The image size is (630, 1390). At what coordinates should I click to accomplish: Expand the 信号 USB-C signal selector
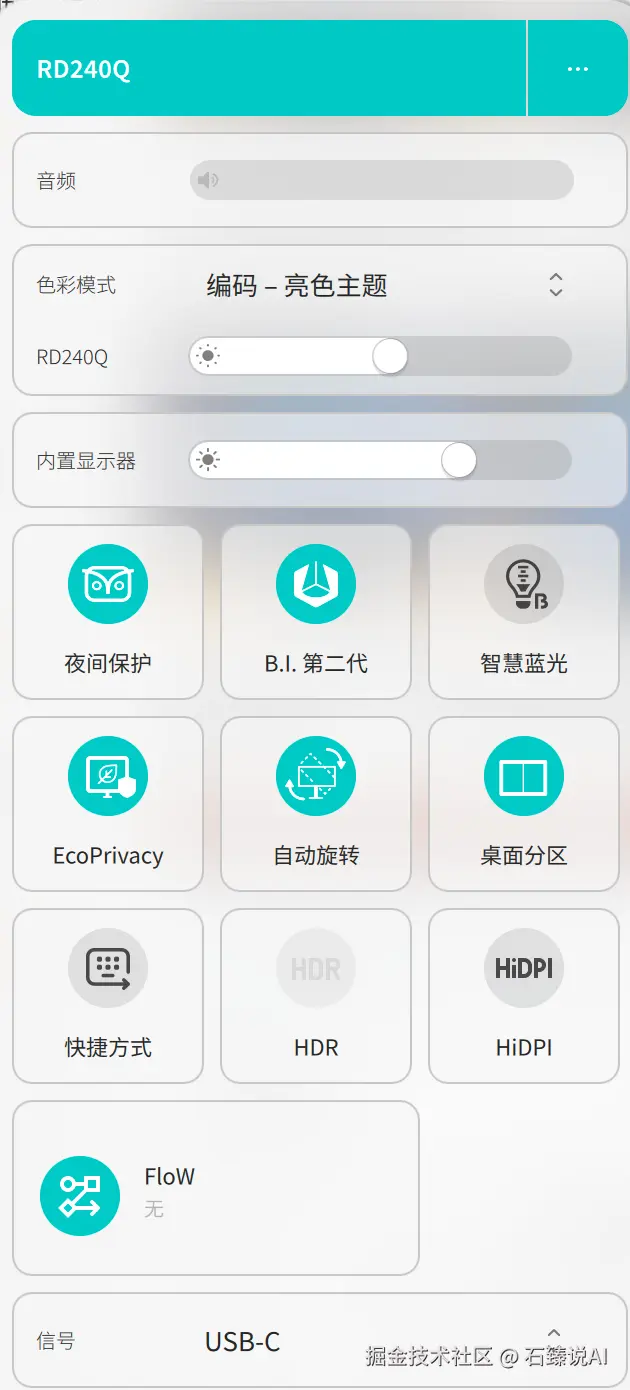tap(553, 1334)
